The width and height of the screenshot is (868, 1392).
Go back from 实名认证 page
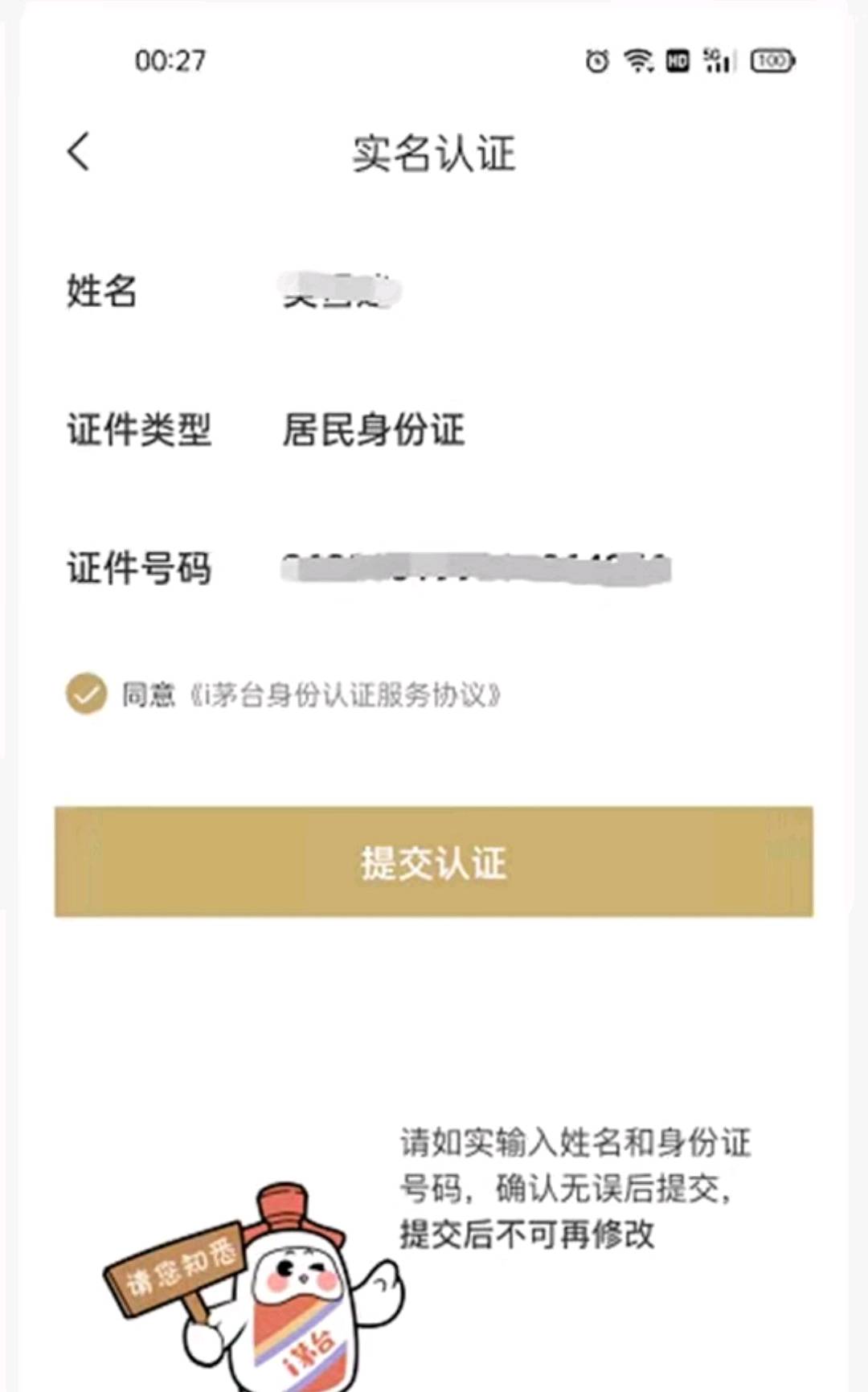point(79,151)
